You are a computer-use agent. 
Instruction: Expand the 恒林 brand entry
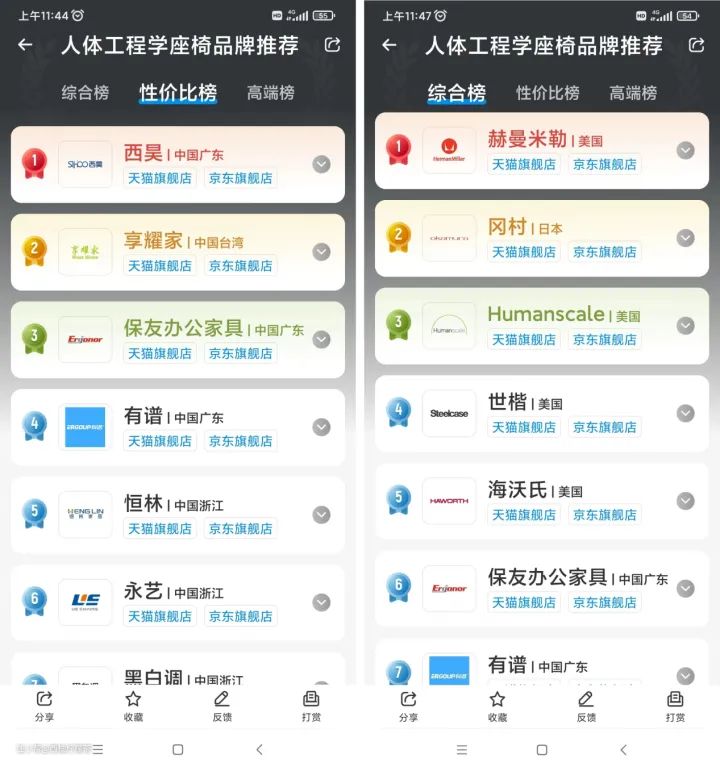click(321, 515)
